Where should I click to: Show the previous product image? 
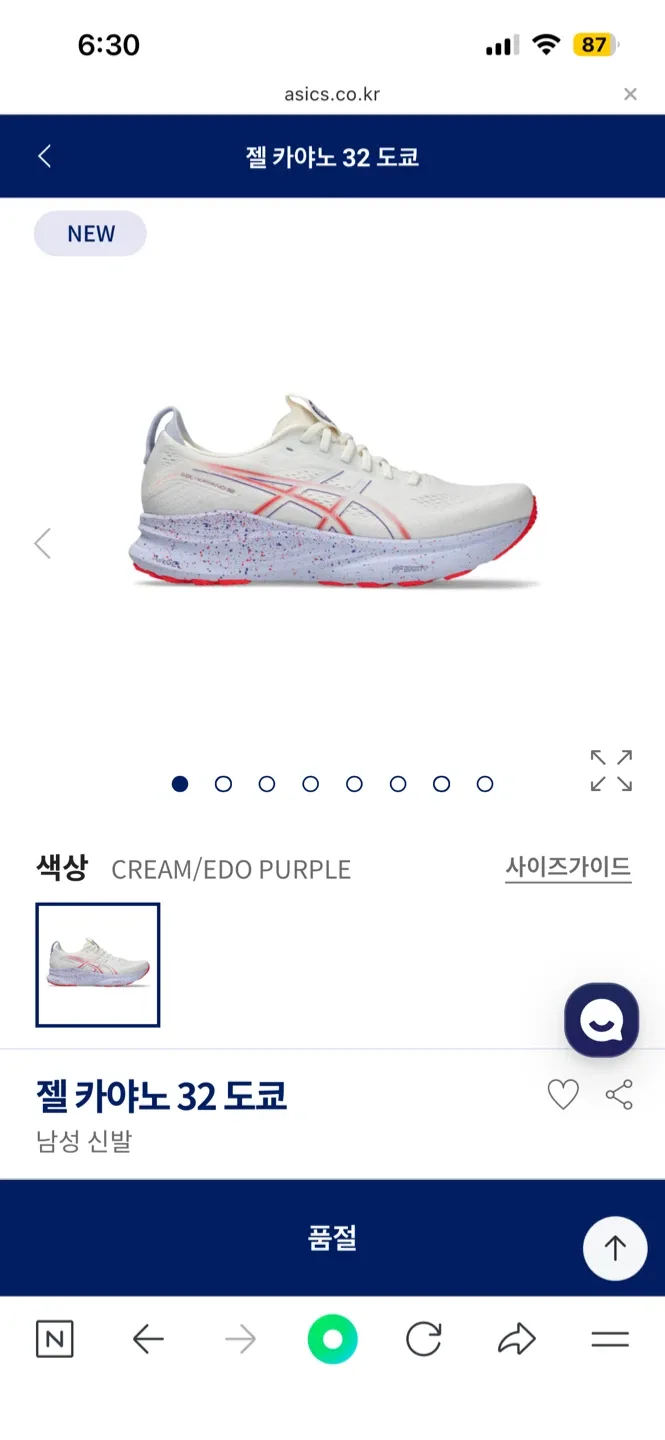(42, 543)
